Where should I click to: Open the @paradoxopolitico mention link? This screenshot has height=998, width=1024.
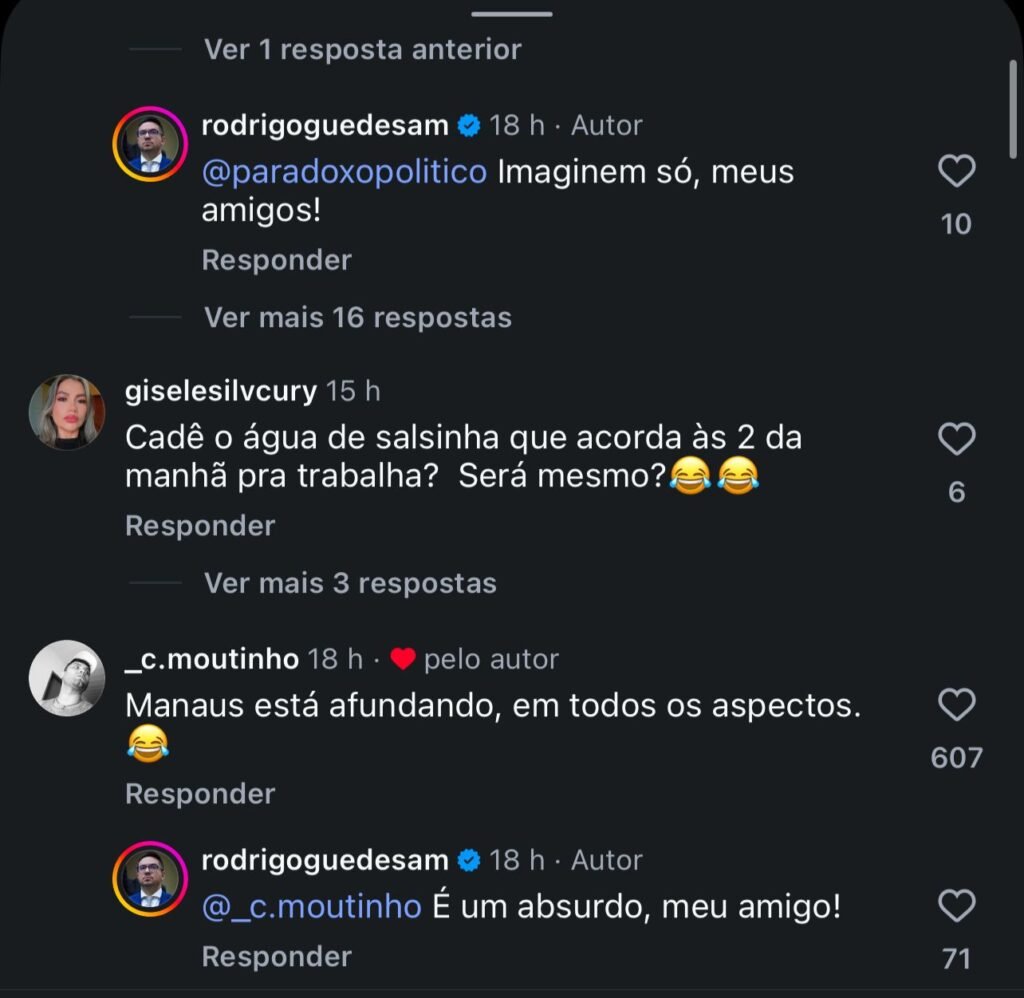(344, 172)
